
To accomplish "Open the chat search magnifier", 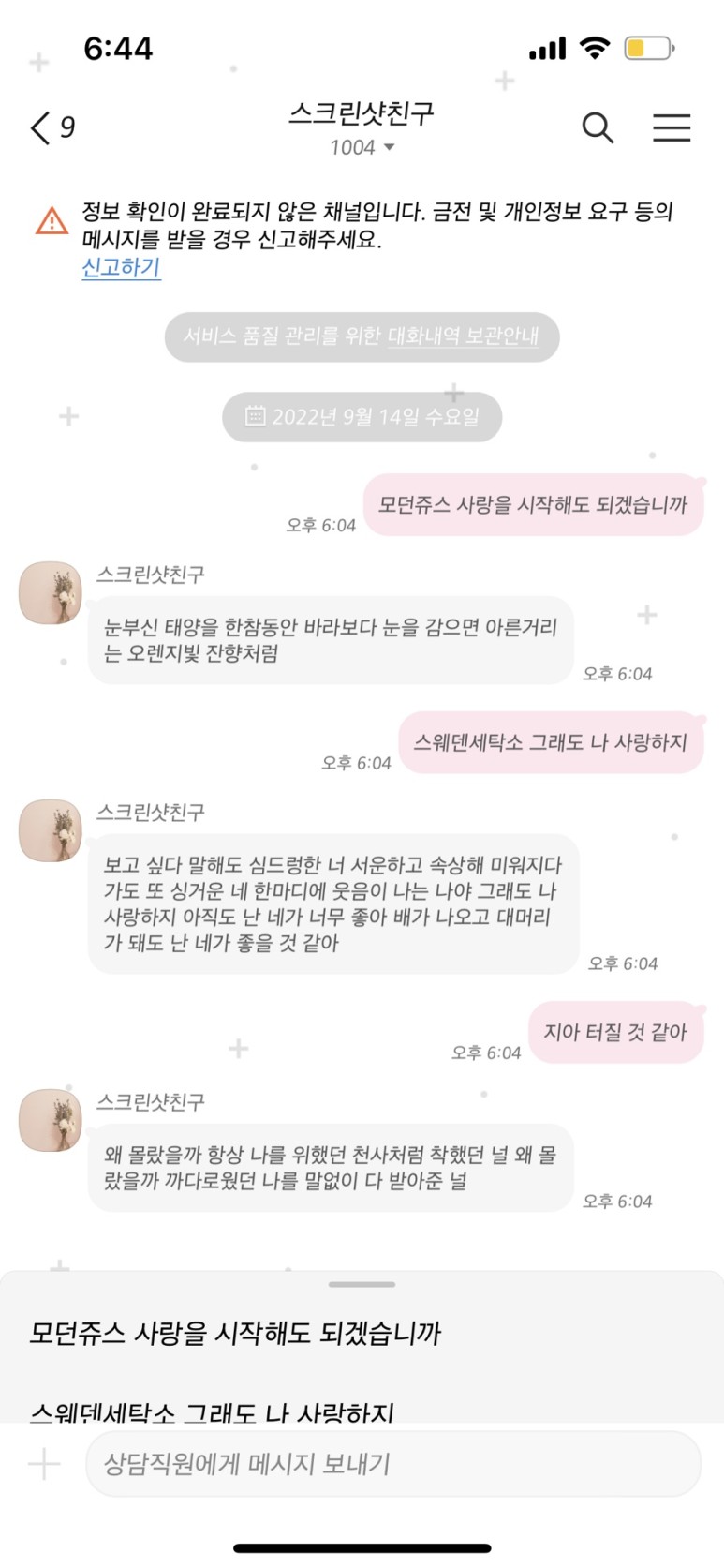I will click(598, 127).
